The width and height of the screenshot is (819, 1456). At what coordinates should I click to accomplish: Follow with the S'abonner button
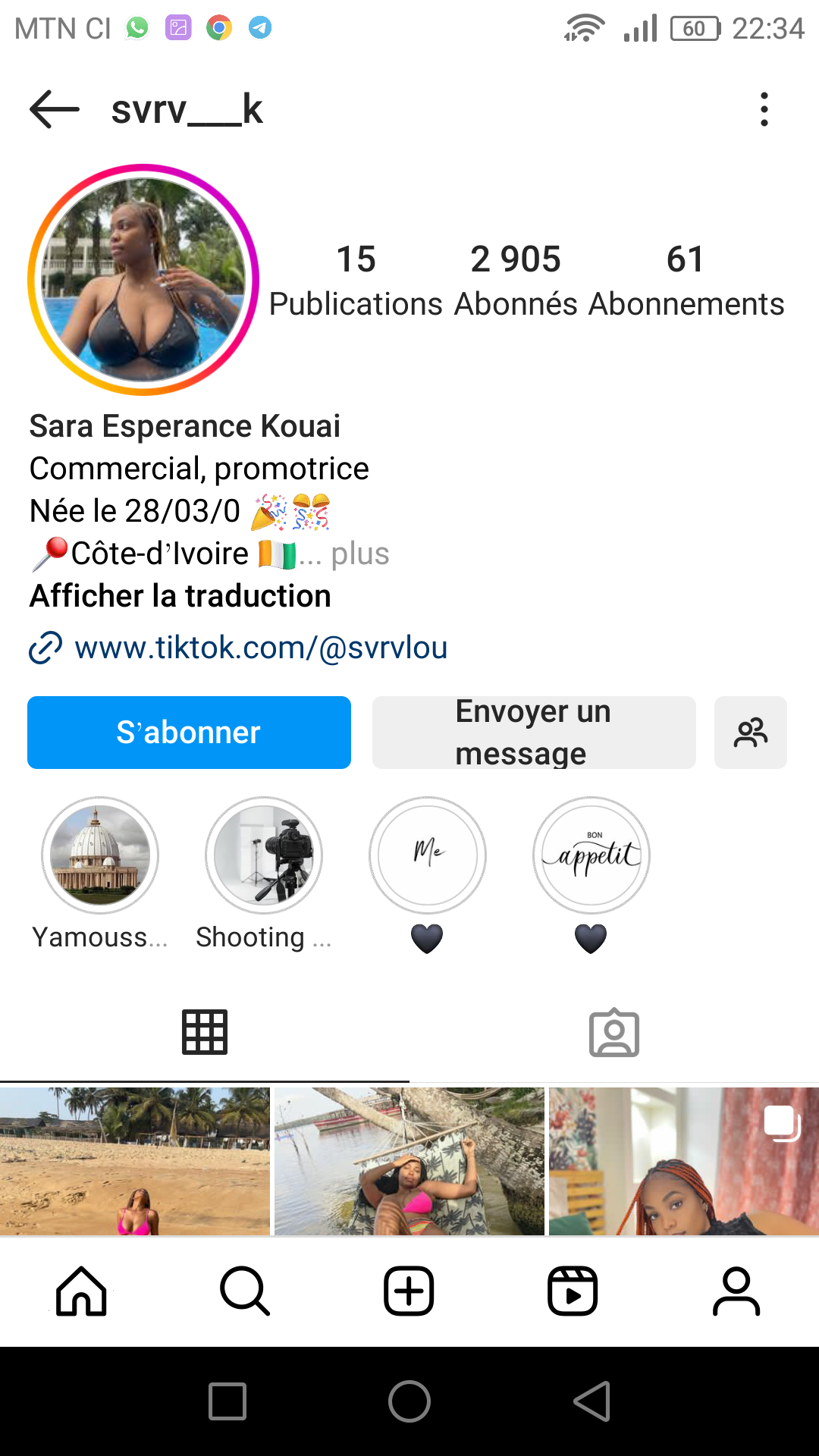(x=189, y=733)
